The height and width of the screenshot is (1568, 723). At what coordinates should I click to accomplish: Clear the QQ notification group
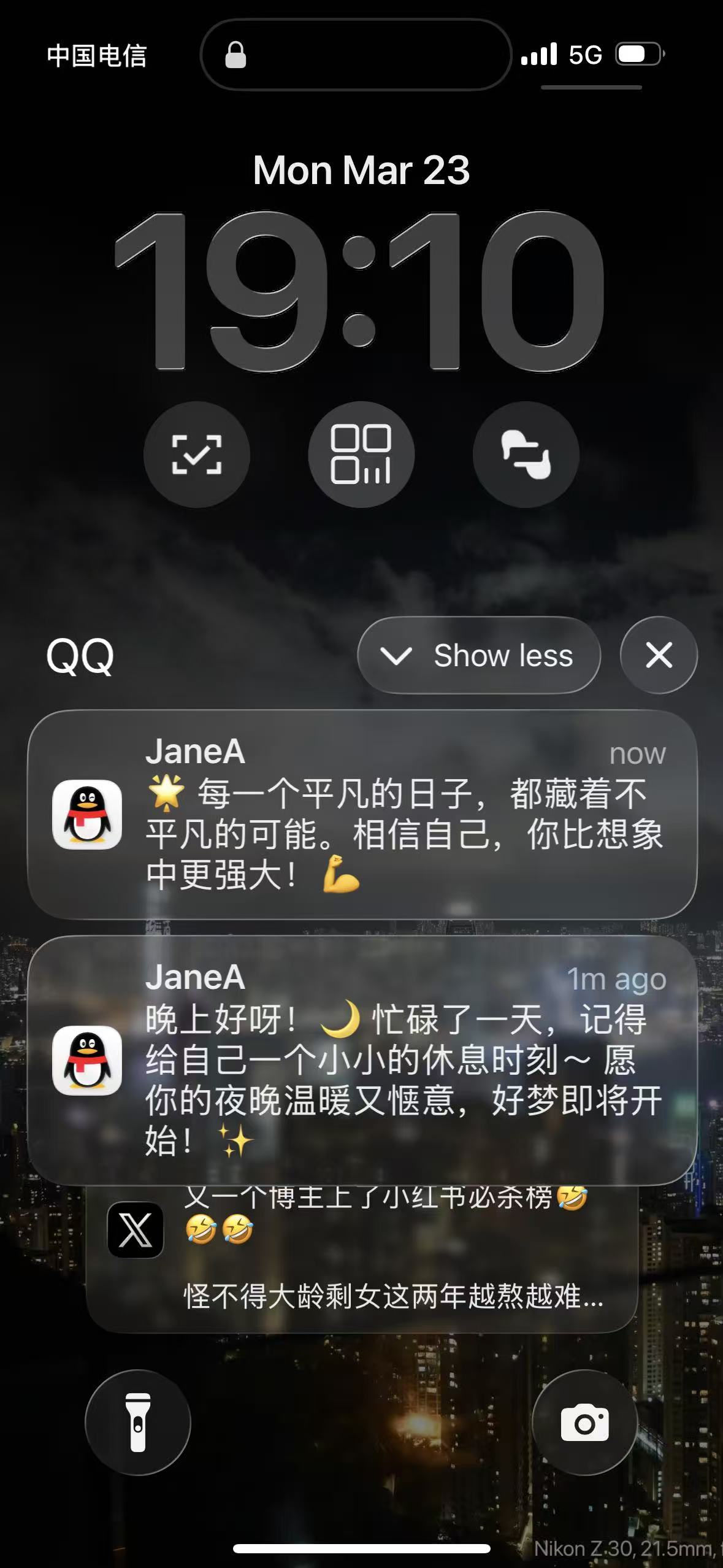[659, 655]
